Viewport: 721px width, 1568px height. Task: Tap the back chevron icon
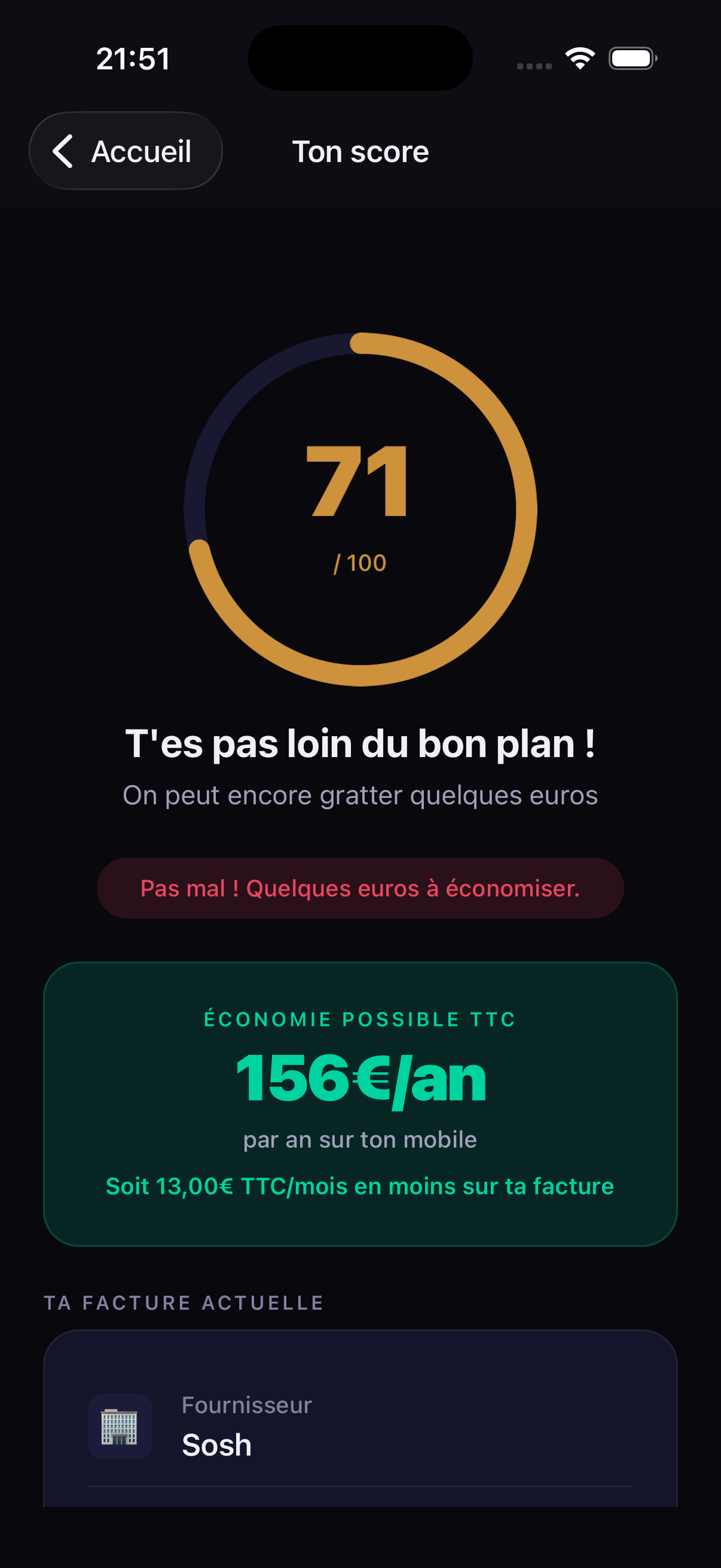point(63,151)
